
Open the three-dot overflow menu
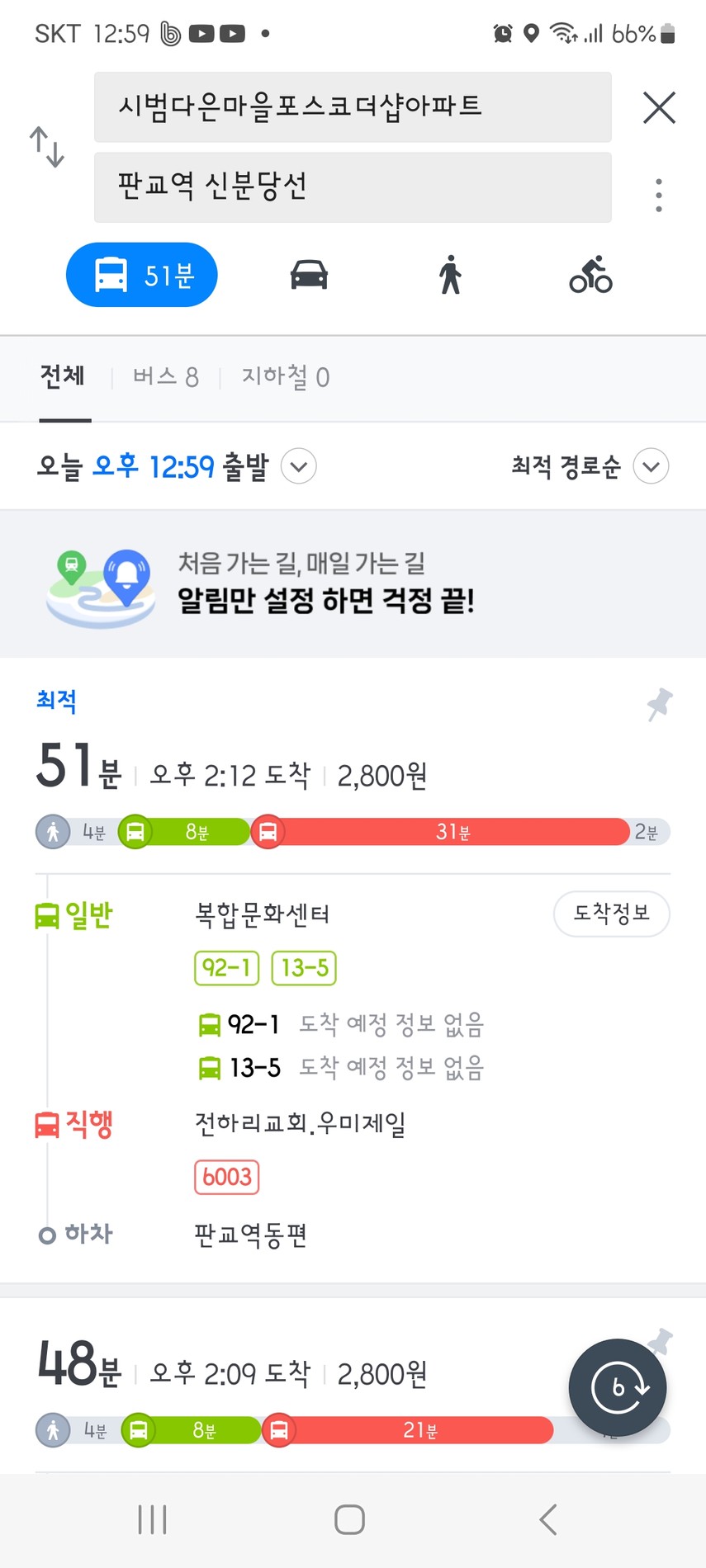pos(658,196)
